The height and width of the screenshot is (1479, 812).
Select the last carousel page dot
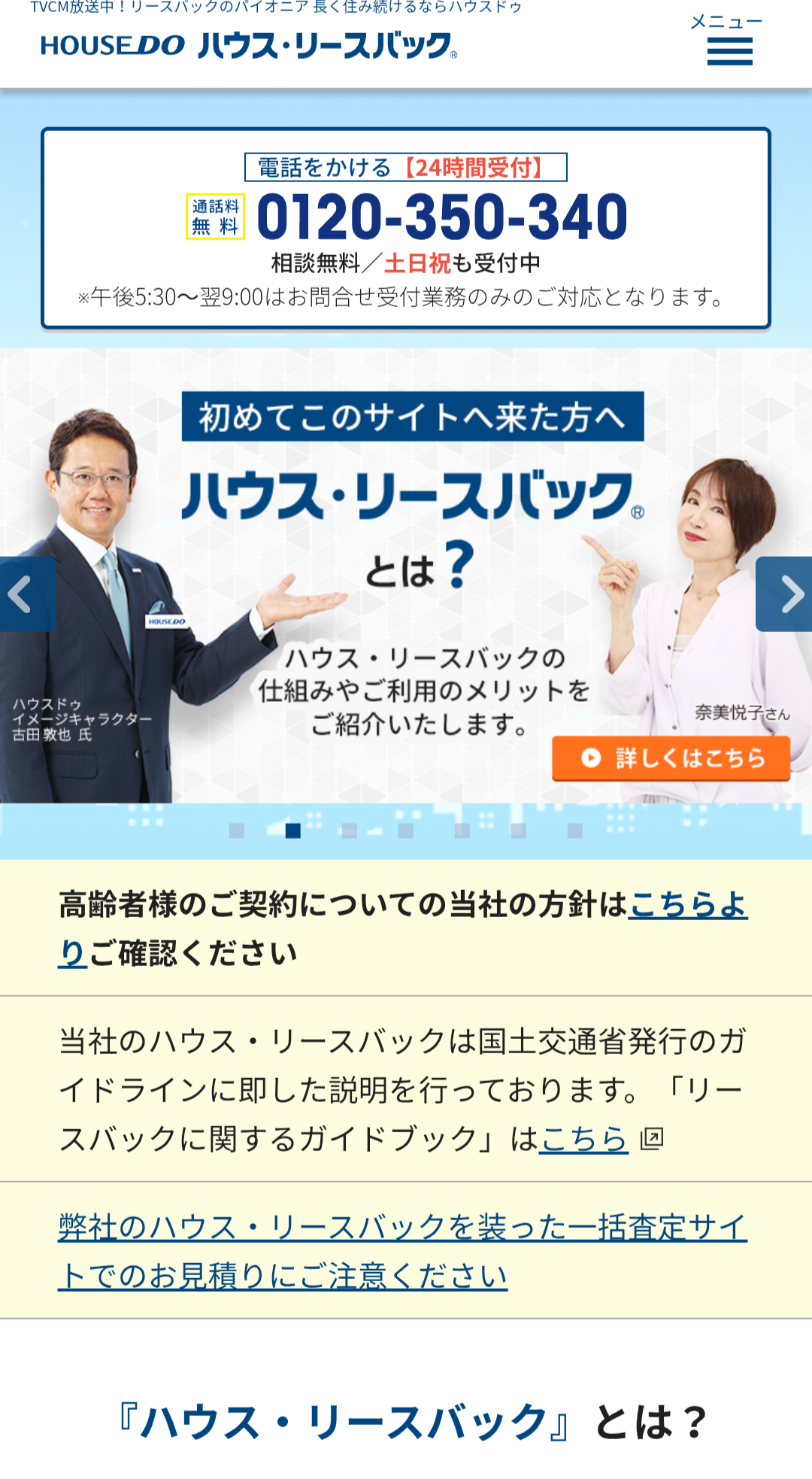tap(575, 831)
